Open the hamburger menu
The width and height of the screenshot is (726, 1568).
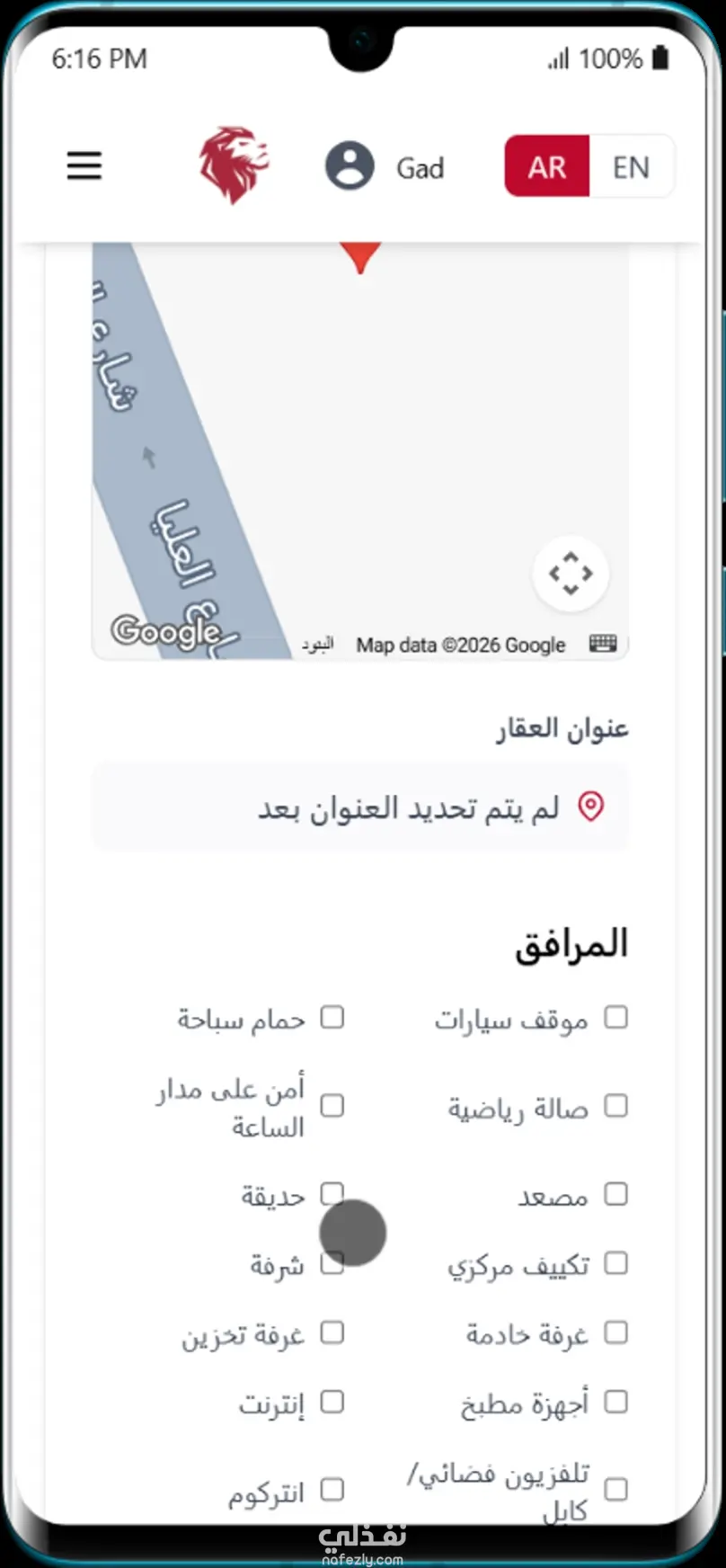pyautogui.click(x=84, y=166)
